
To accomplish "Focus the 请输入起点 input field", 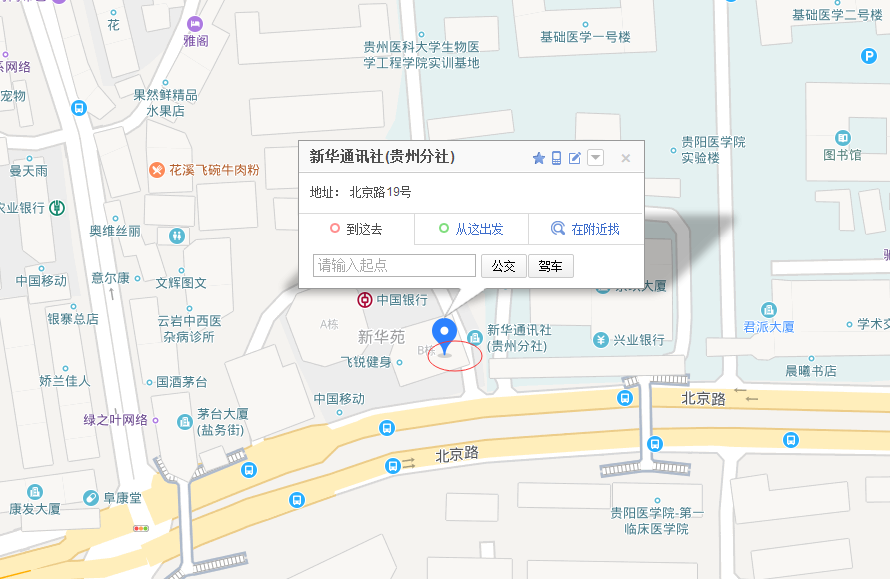I will 394,265.
